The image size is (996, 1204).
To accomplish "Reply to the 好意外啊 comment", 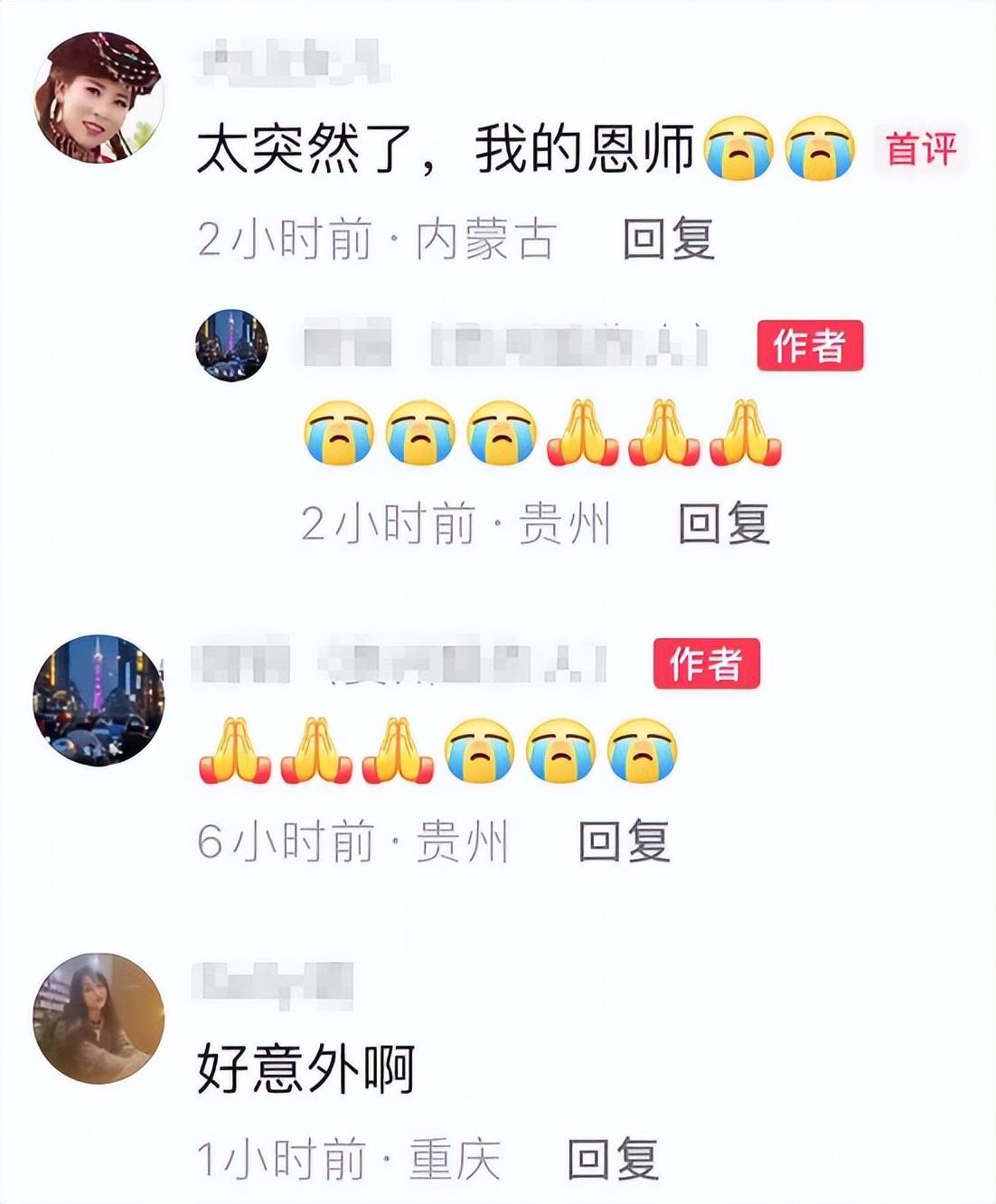I will [612, 1160].
